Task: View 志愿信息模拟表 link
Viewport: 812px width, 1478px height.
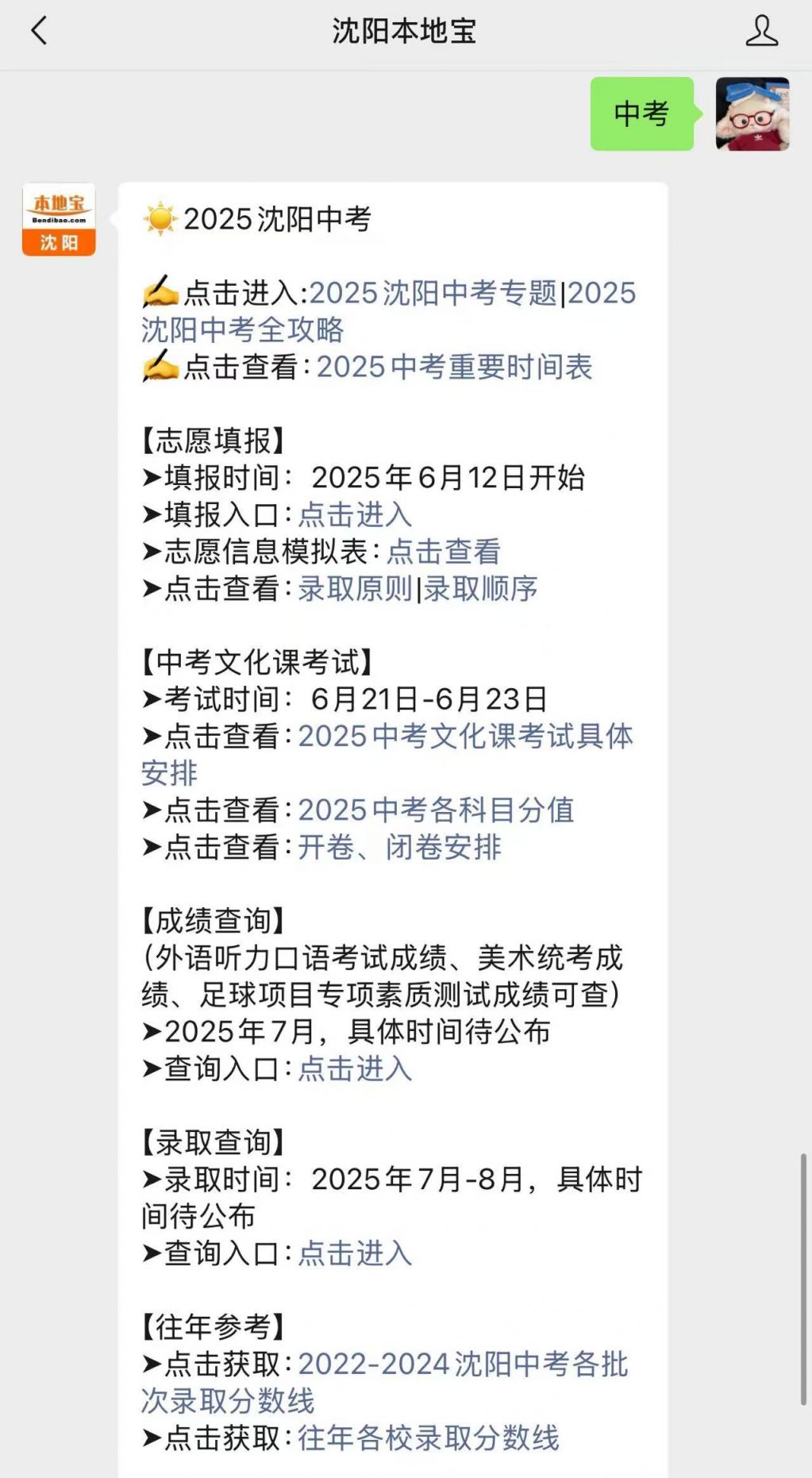Action: (443, 552)
